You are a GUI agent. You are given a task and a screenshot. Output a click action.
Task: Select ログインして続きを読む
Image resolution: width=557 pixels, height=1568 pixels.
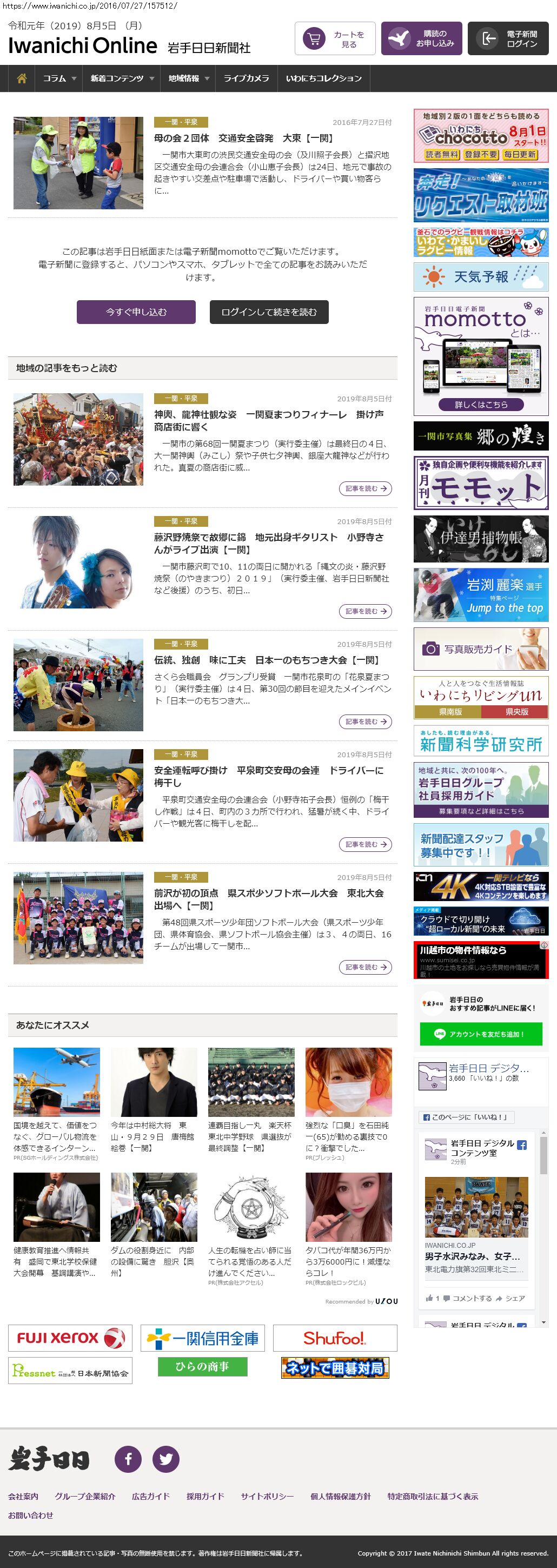[269, 312]
